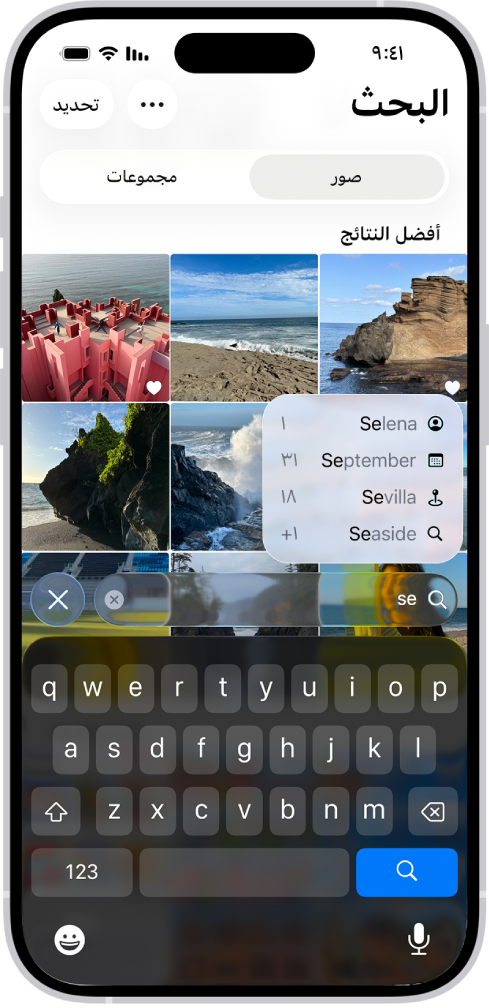Open the emoji keyboard
This screenshot has width=489, height=1008.
coord(69,941)
